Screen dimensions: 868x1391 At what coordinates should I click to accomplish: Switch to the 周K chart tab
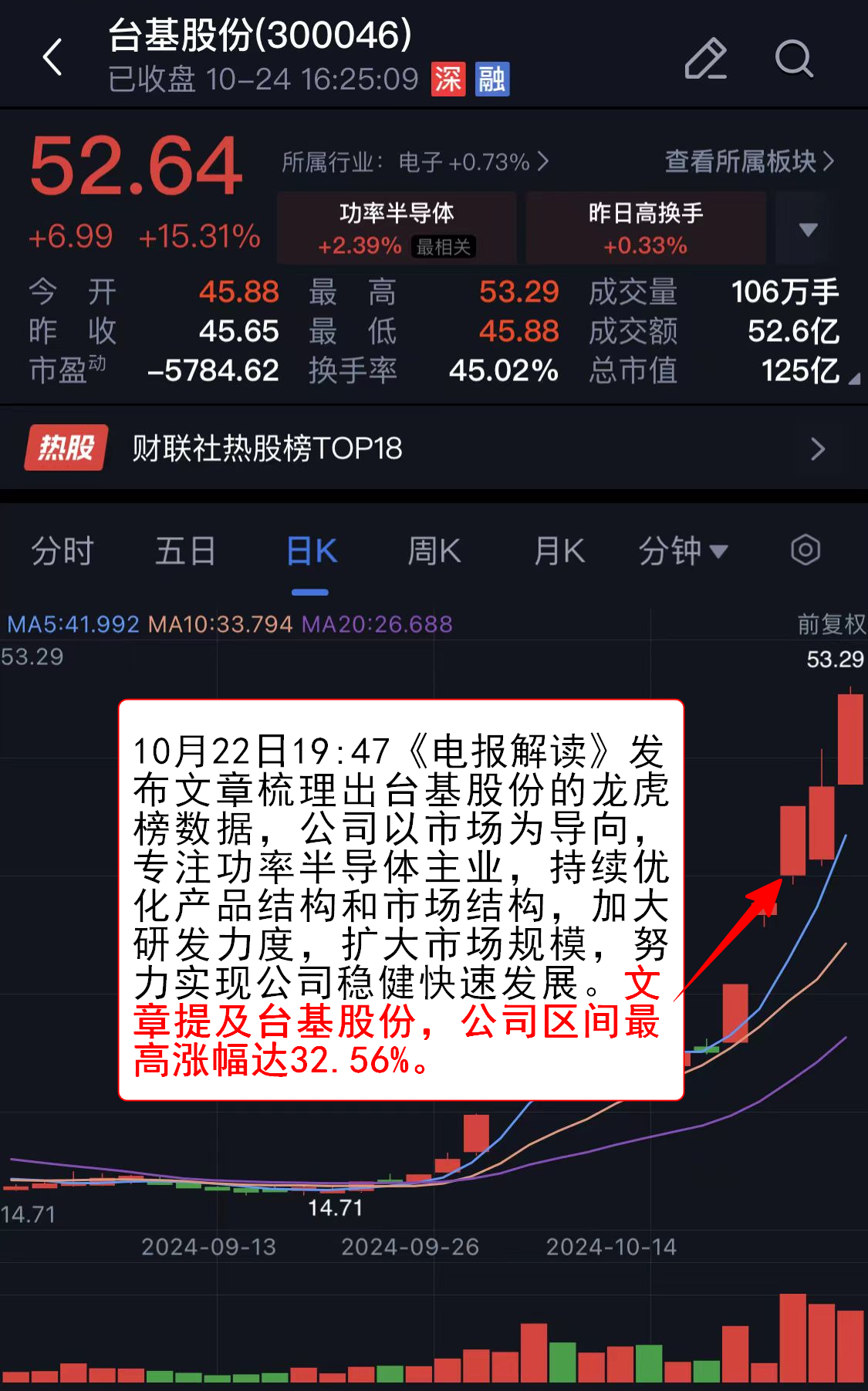434,552
